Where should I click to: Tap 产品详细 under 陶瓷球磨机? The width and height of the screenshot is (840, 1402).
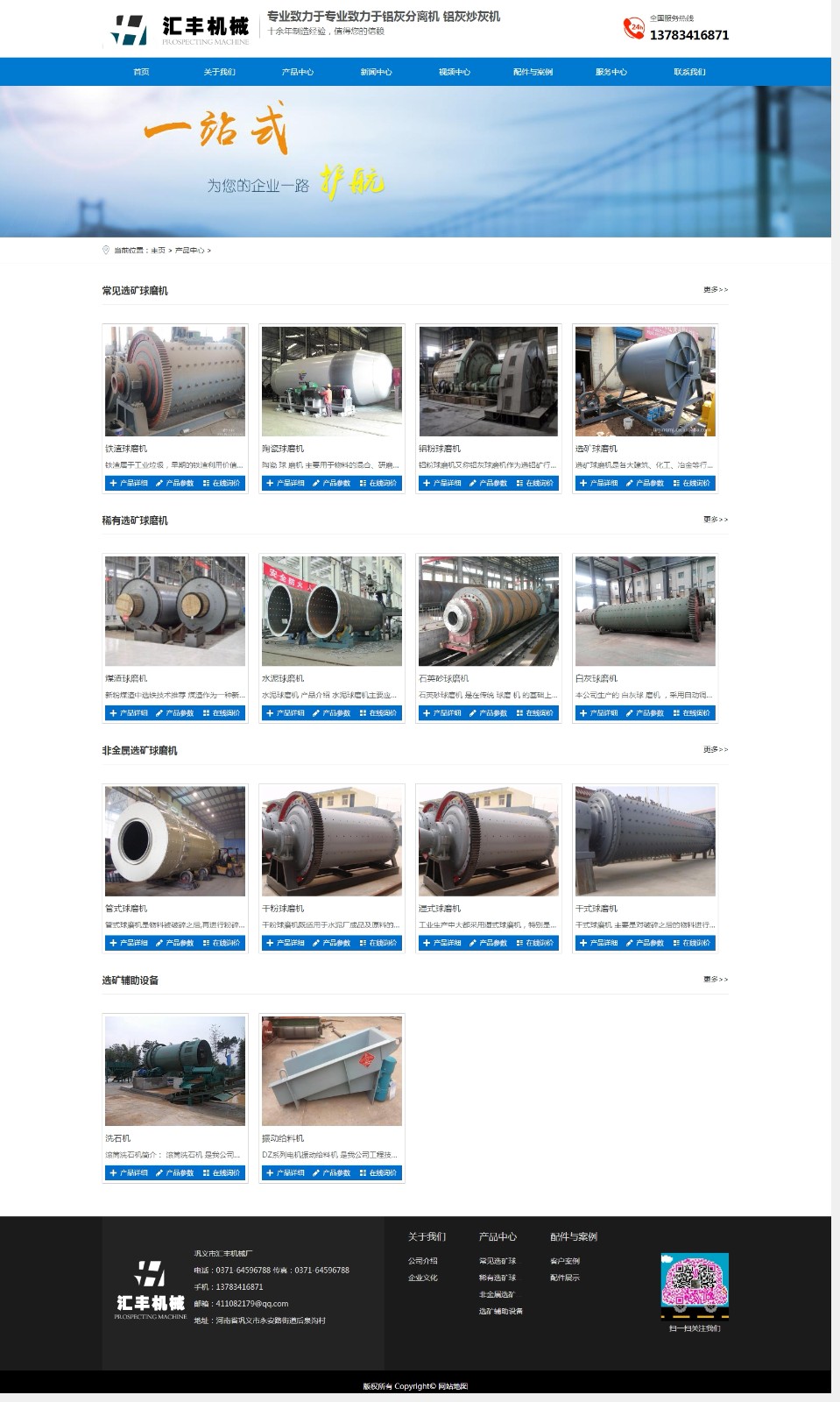(x=286, y=483)
